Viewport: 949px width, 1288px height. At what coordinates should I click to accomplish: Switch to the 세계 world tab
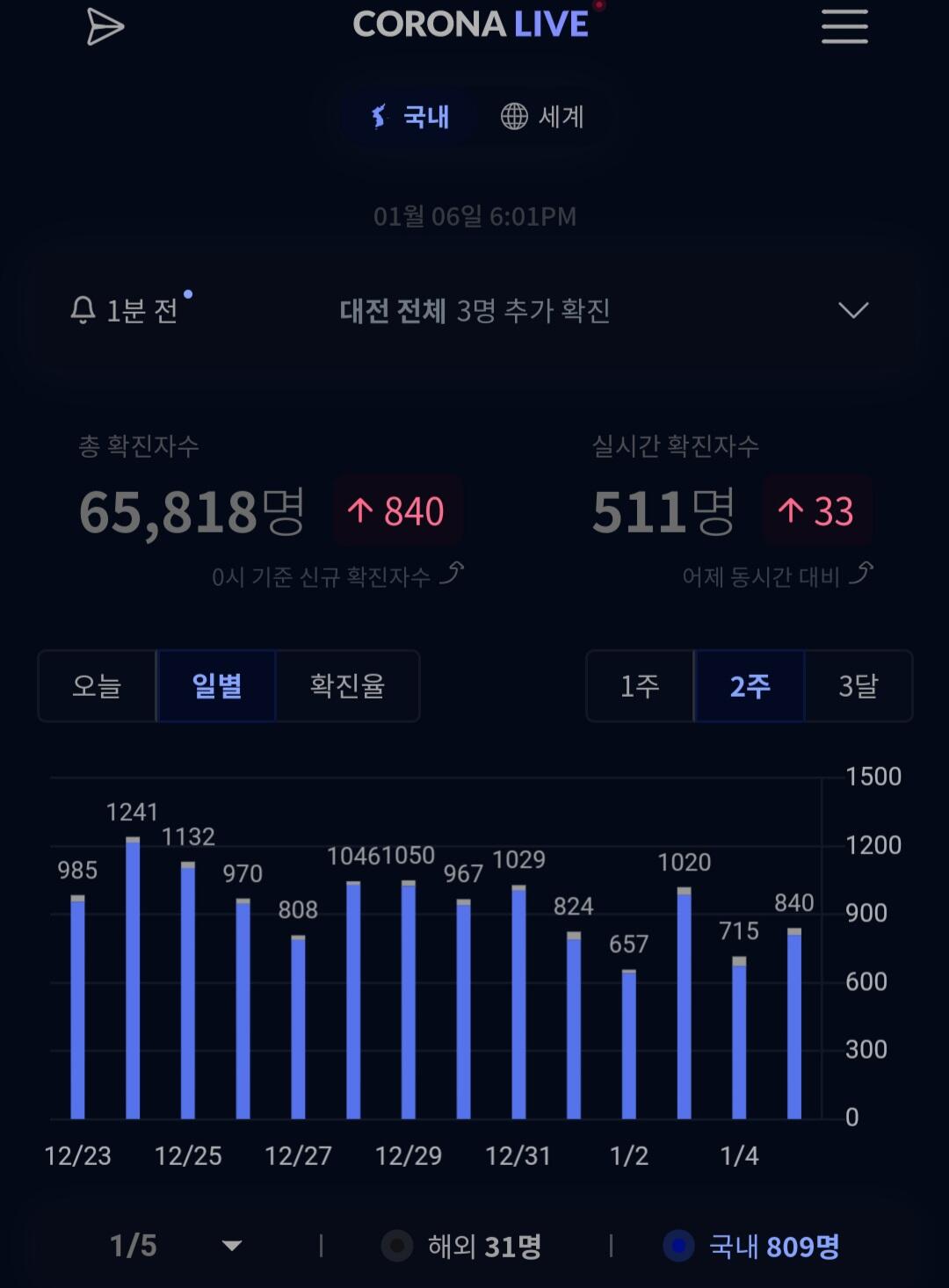coord(542,116)
